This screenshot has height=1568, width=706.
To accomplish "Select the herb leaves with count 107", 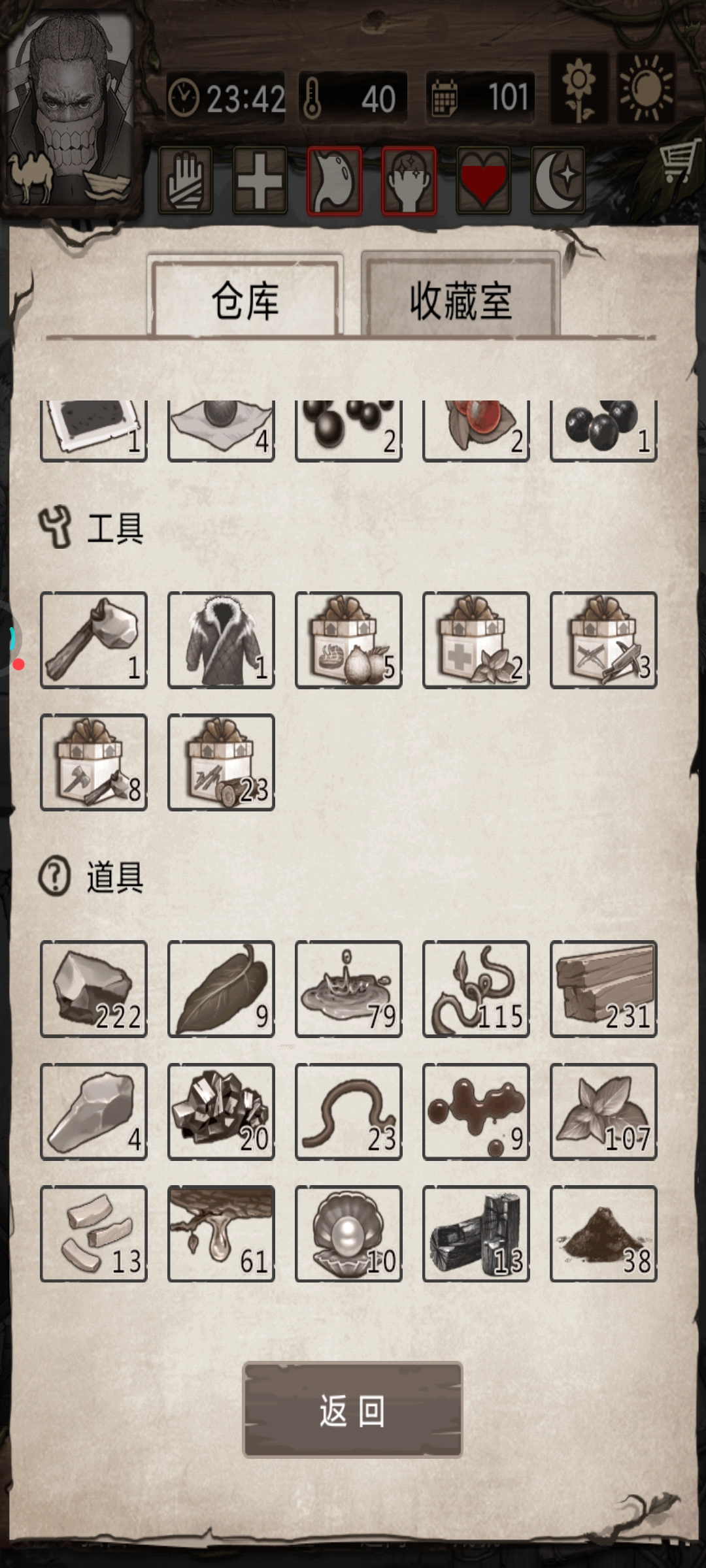I will tap(603, 1111).
